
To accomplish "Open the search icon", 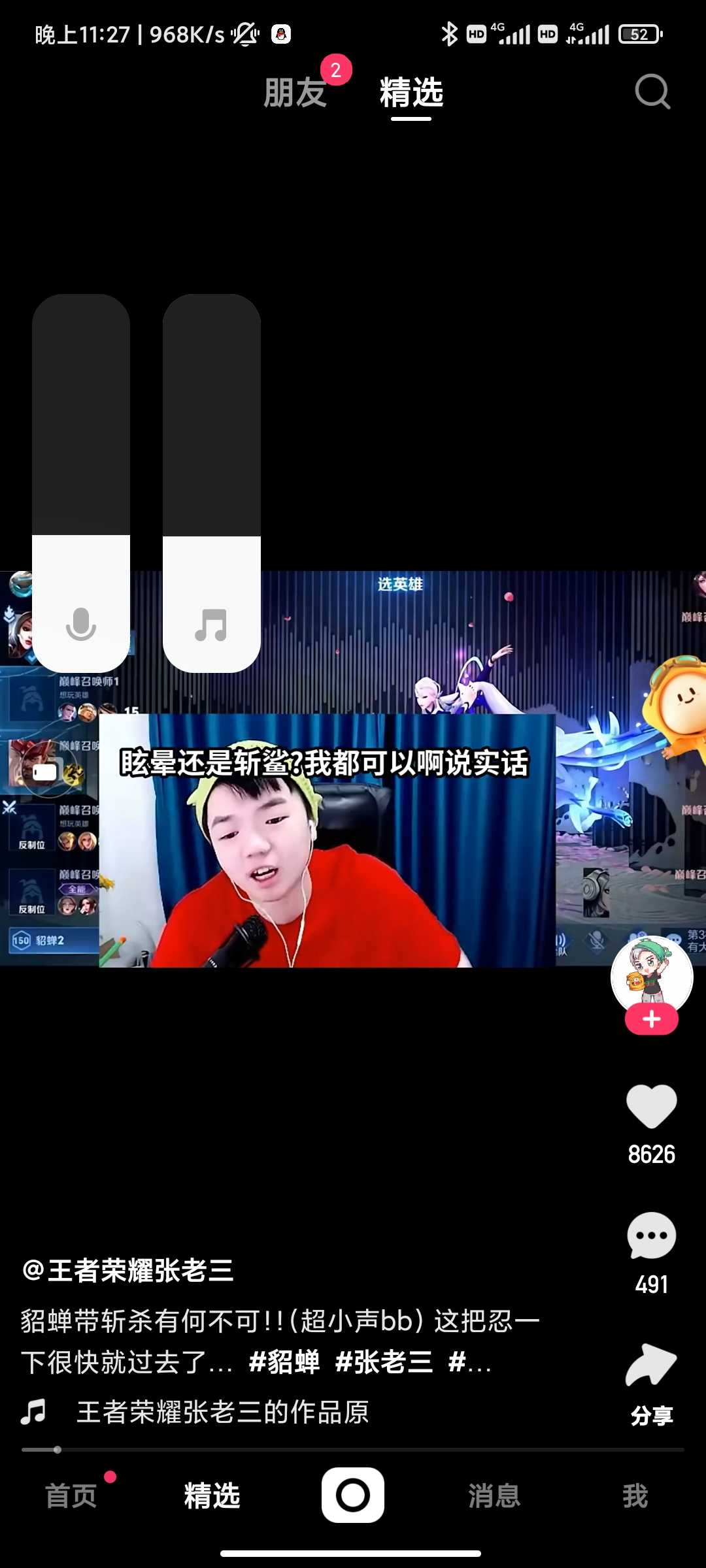I will (652, 91).
